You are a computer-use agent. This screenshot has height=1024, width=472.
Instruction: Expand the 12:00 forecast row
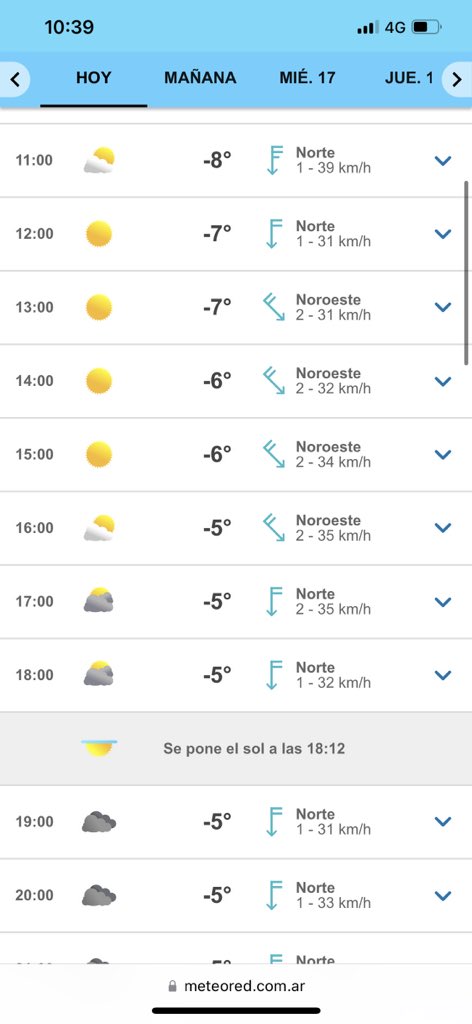[x=443, y=234]
